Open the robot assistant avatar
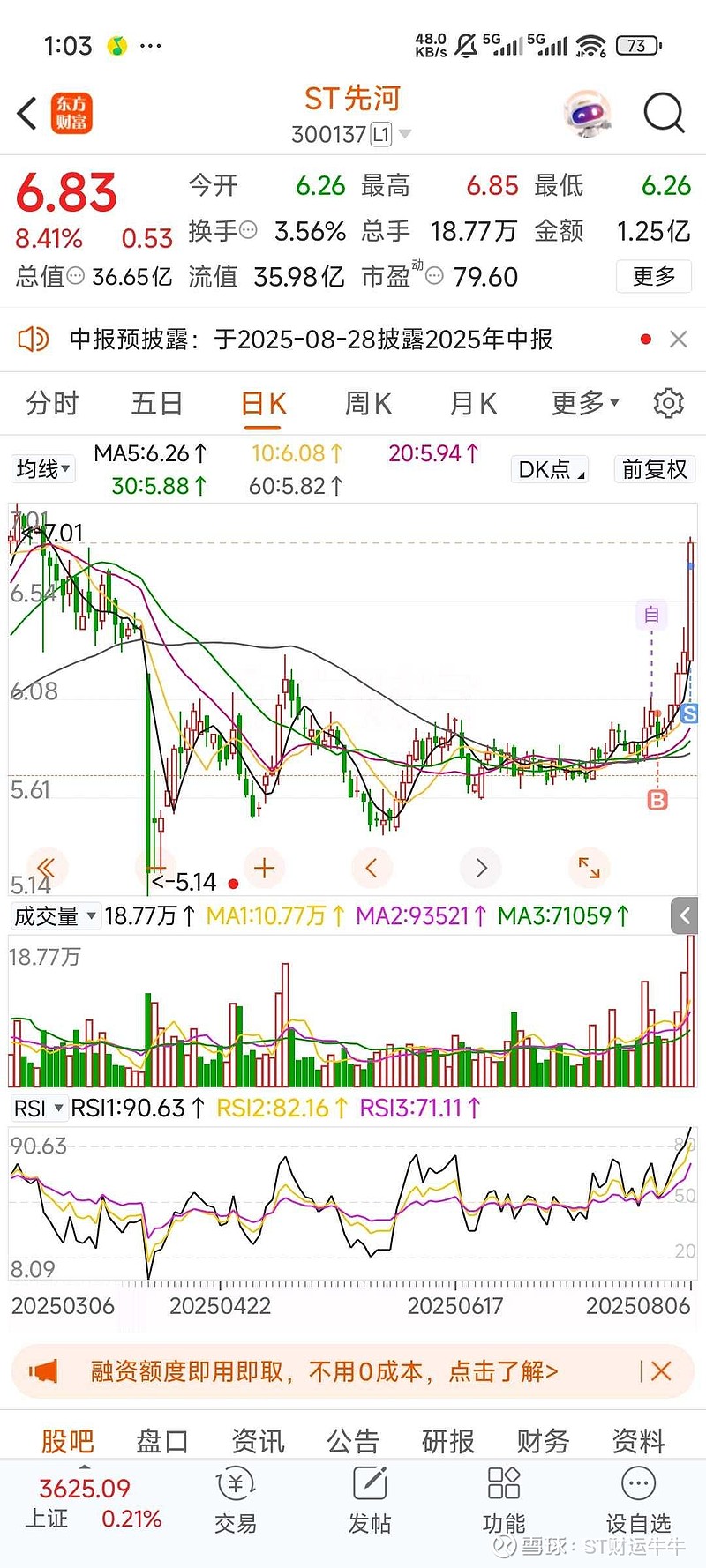 [588, 113]
